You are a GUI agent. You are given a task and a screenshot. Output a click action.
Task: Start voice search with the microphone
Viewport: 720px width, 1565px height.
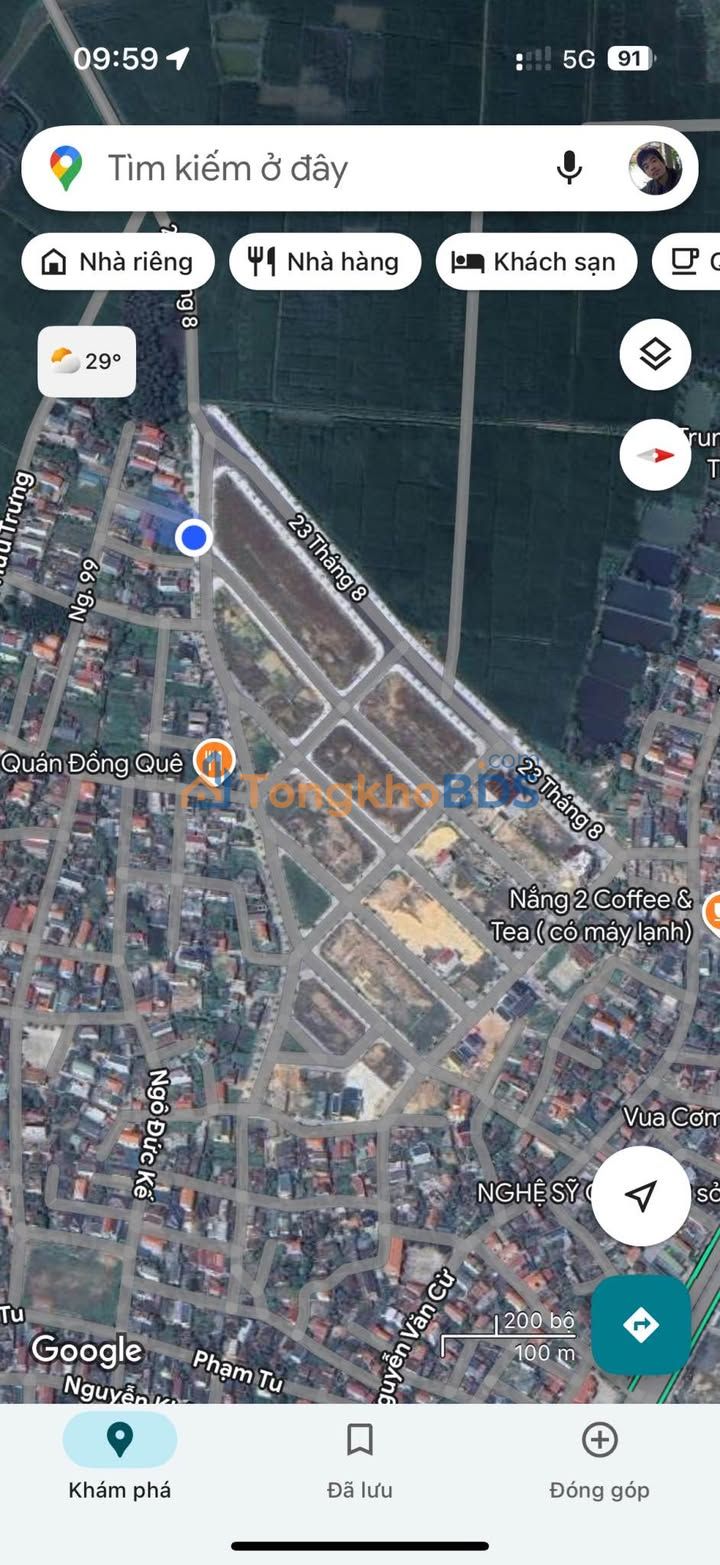(x=569, y=168)
